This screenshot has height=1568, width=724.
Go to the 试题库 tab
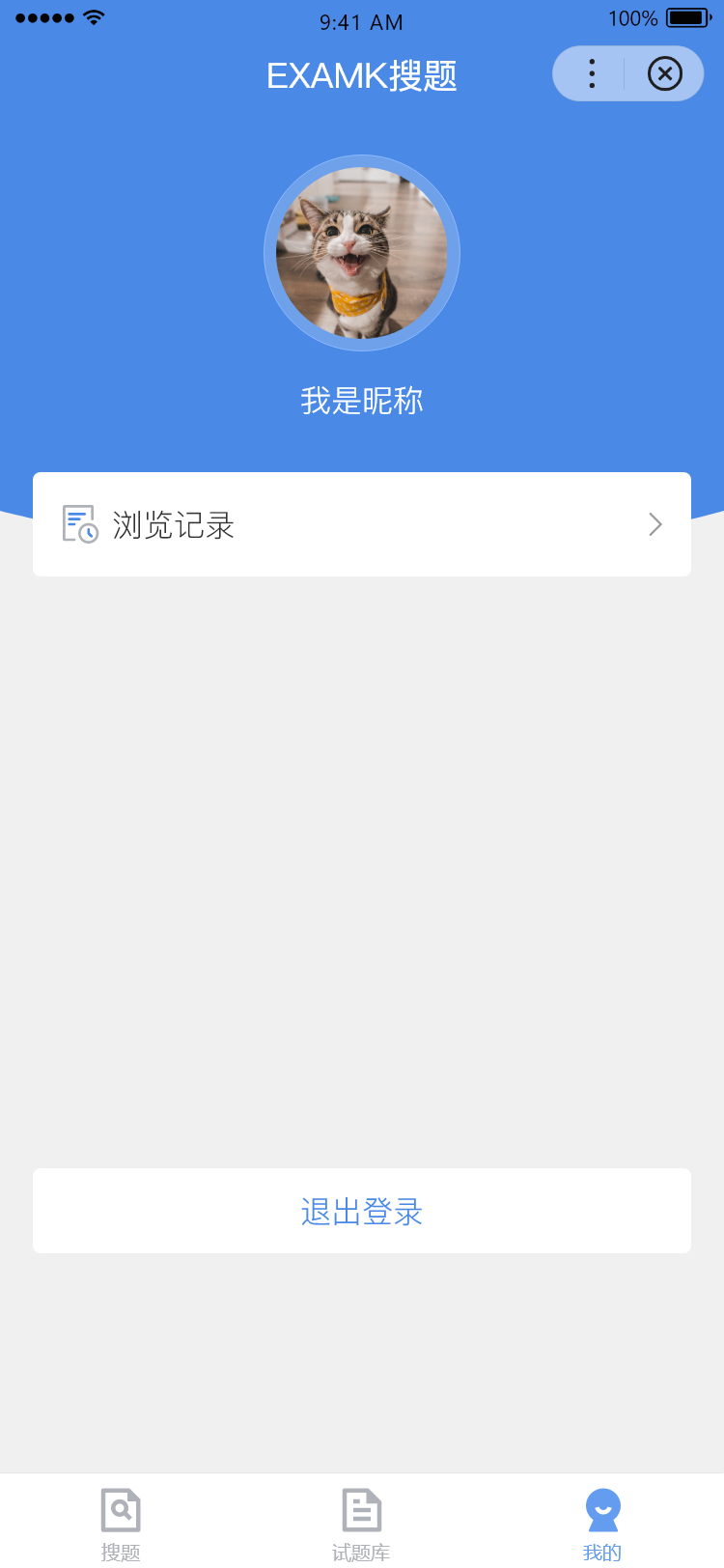pyautogui.click(x=362, y=1521)
